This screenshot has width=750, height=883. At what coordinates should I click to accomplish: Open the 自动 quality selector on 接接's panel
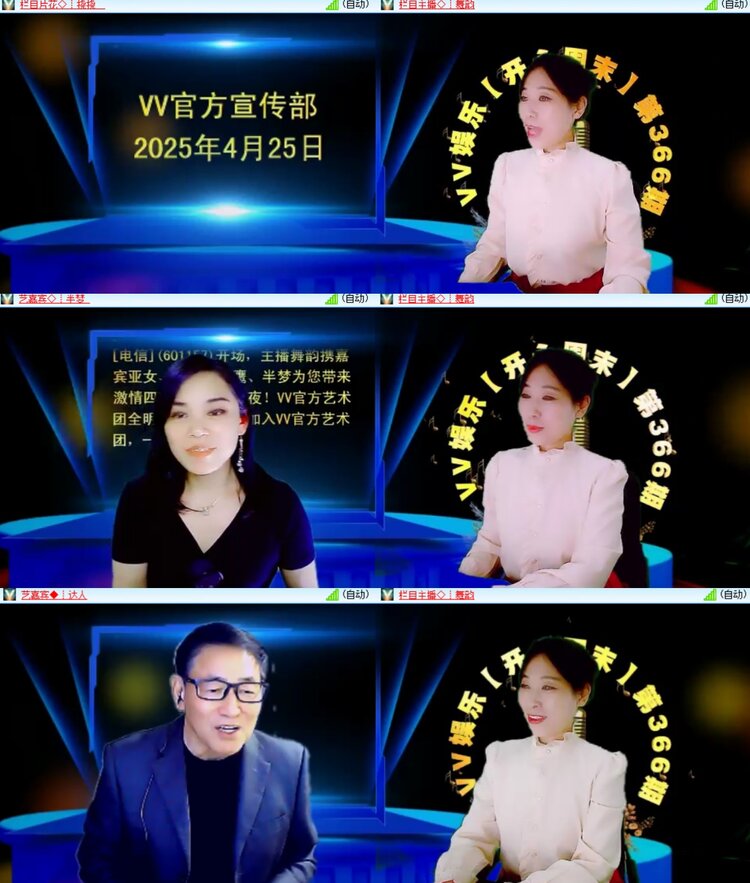[357, 7]
